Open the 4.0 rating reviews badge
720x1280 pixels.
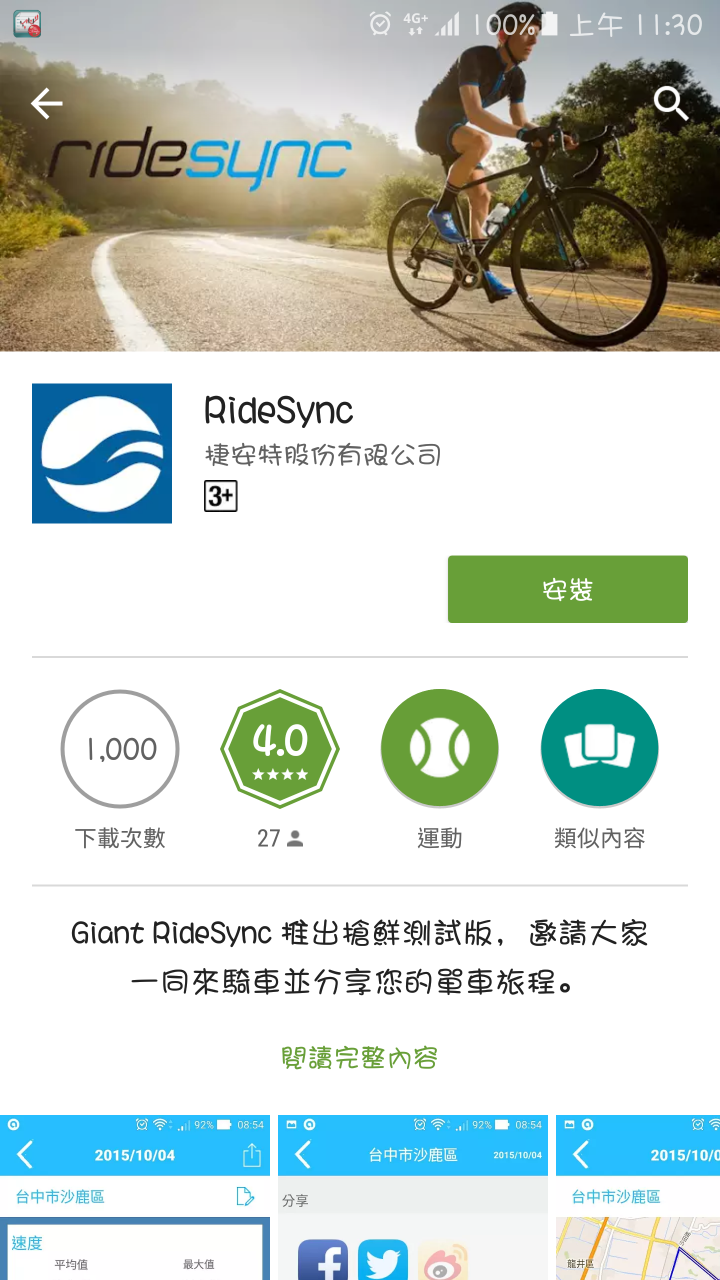280,749
